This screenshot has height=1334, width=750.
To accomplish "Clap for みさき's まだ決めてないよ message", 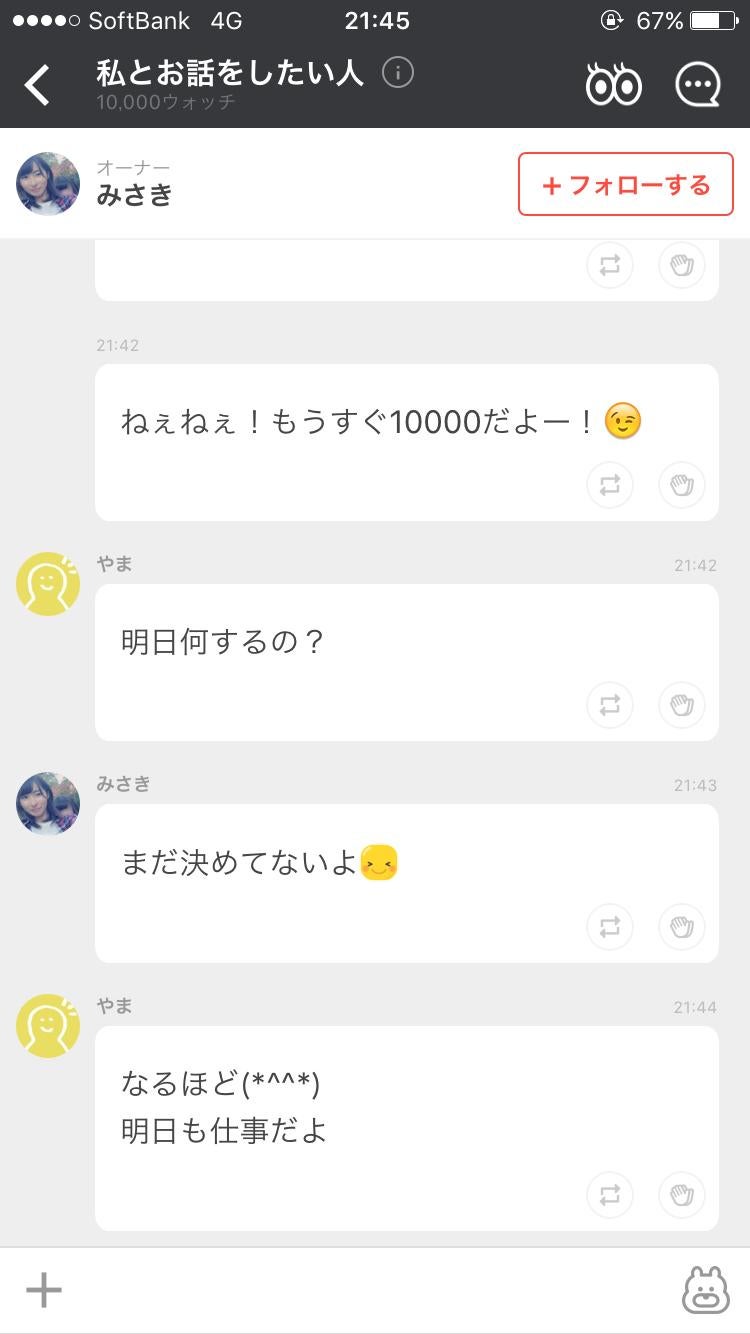I will 682,927.
